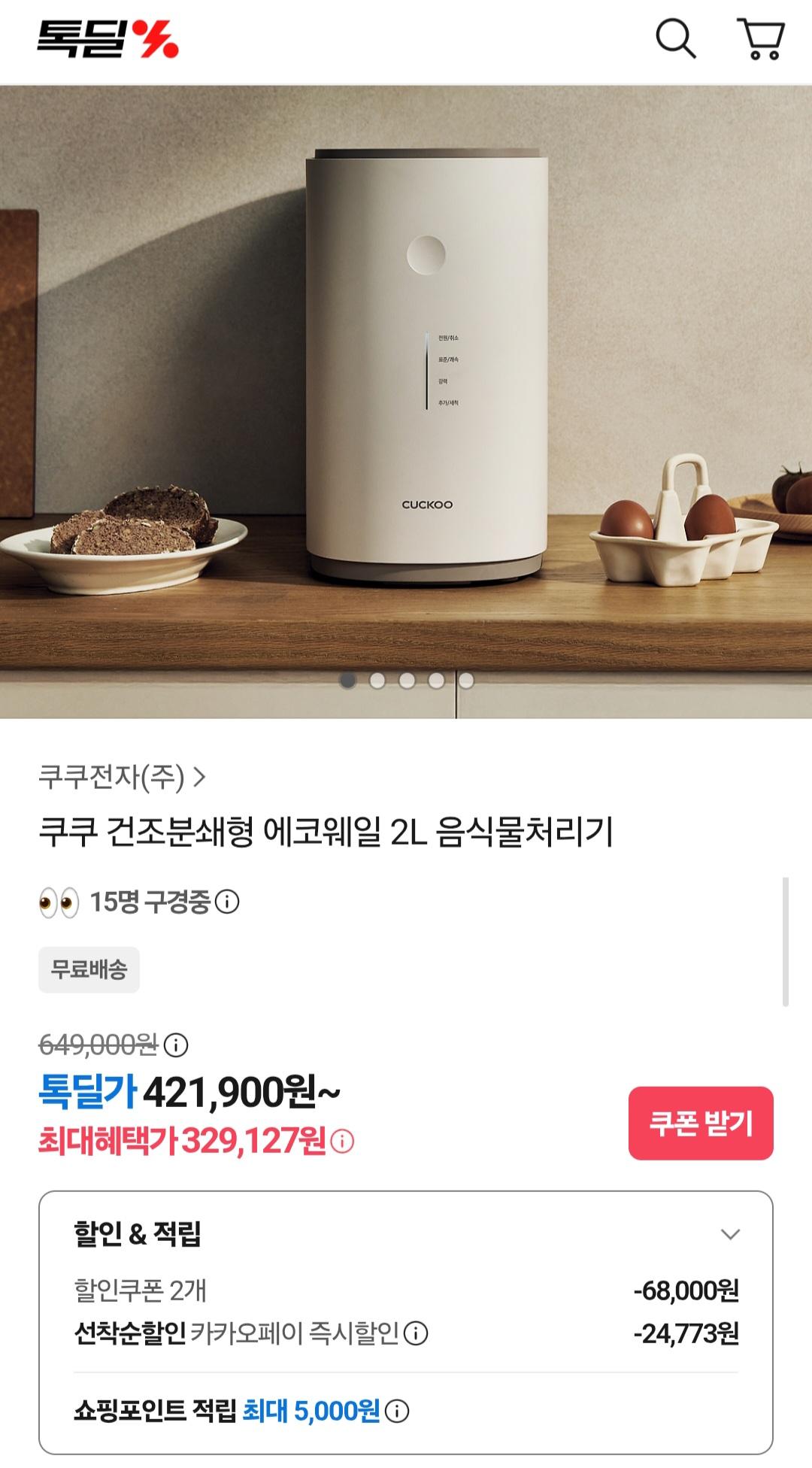Screen dimensions: 812x1468
Task: Show info for 쇼핑포인트 적립
Action: (x=397, y=1411)
